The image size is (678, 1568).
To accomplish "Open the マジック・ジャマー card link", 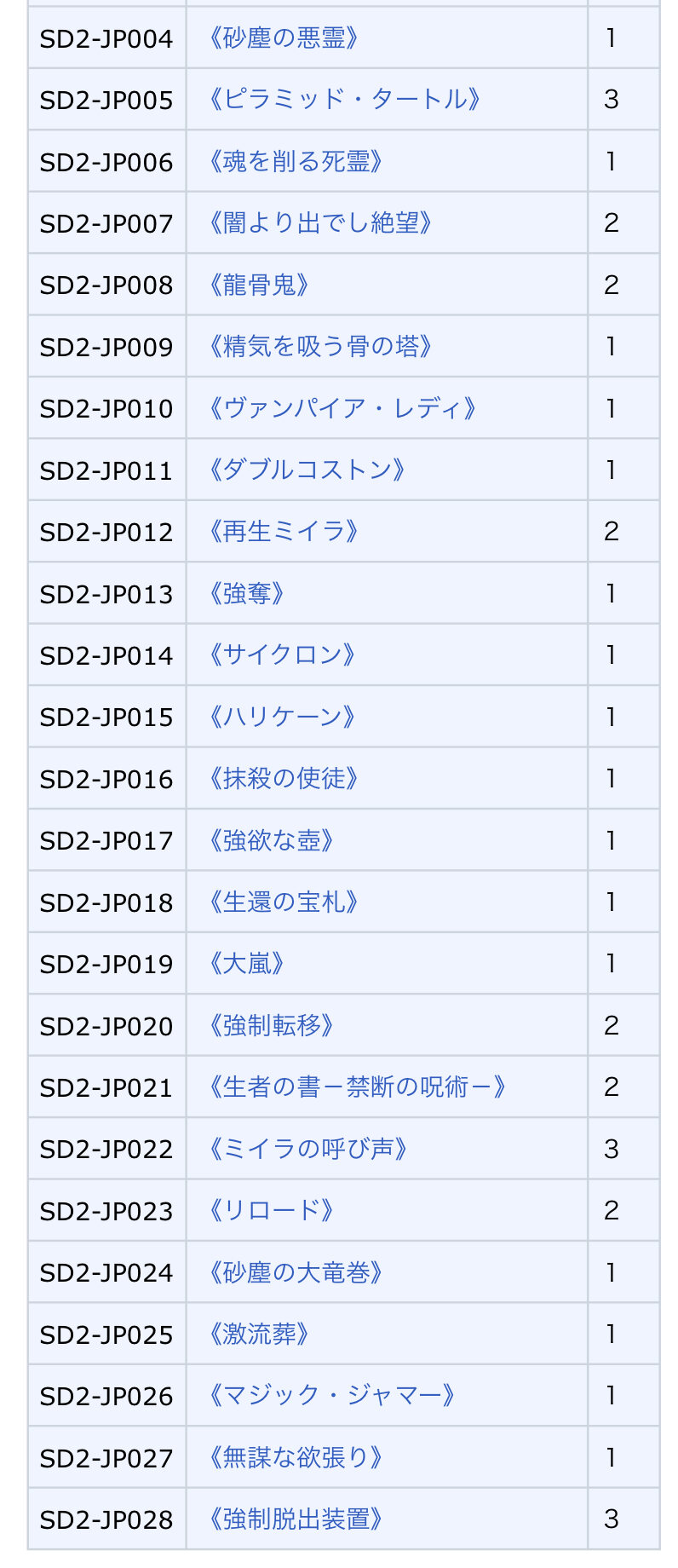I will click(332, 1396).
